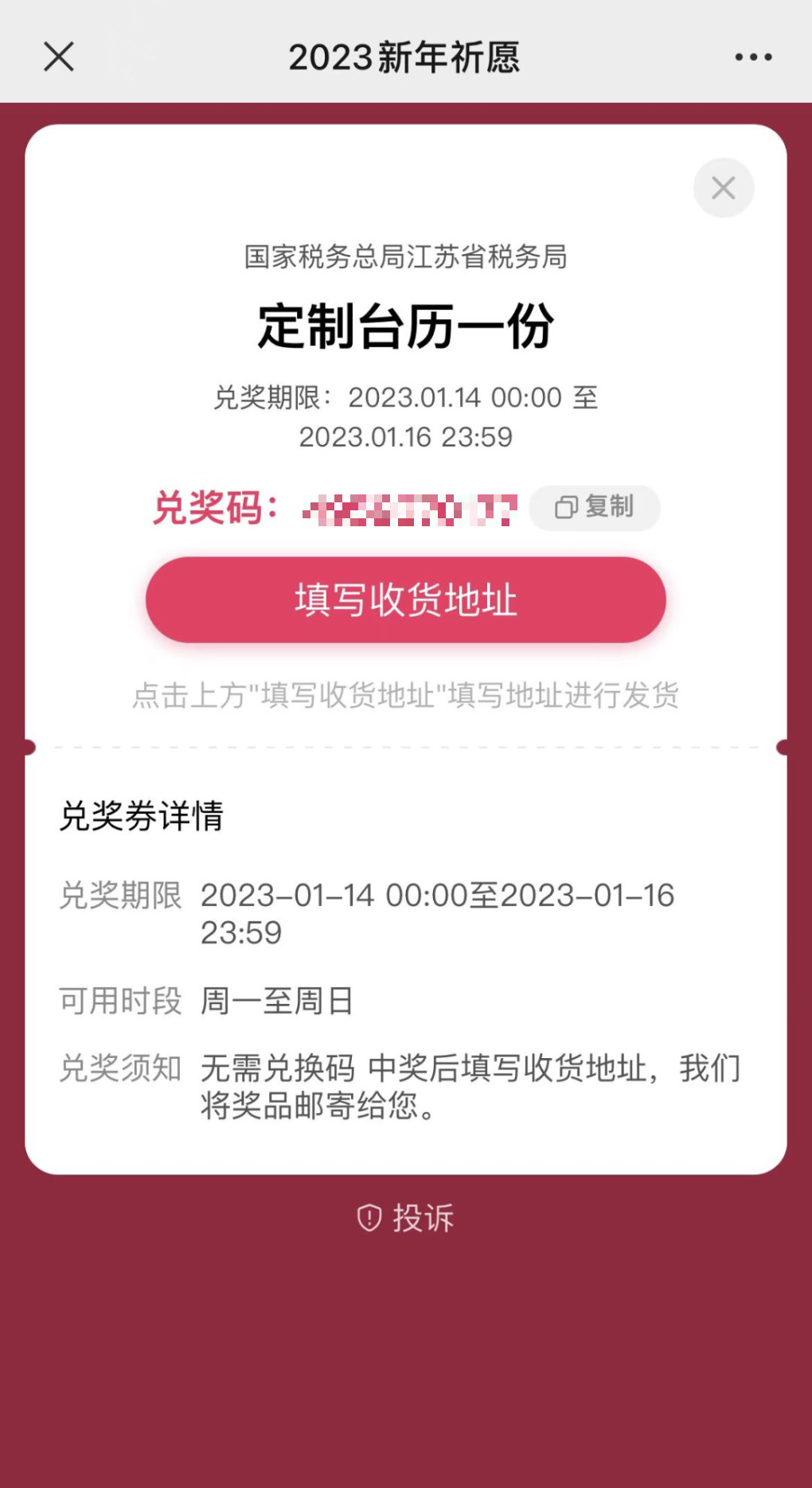The width and height of the screenshot is (812, 1488).
Task: Dismiss the prize coupon card
Action: pos(723,188)
